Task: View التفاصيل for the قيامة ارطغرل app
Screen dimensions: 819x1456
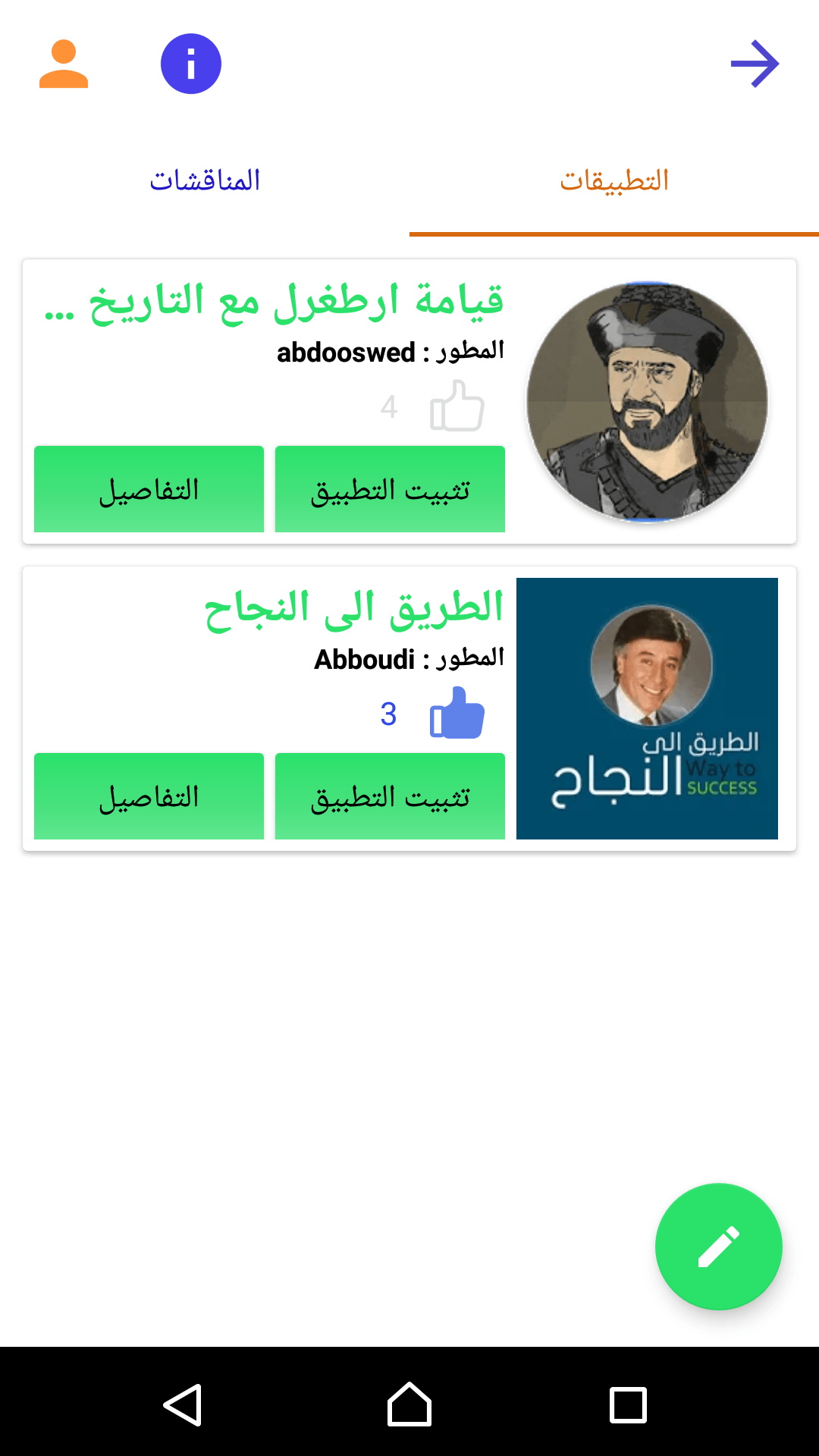Action: tap(149, 489)
